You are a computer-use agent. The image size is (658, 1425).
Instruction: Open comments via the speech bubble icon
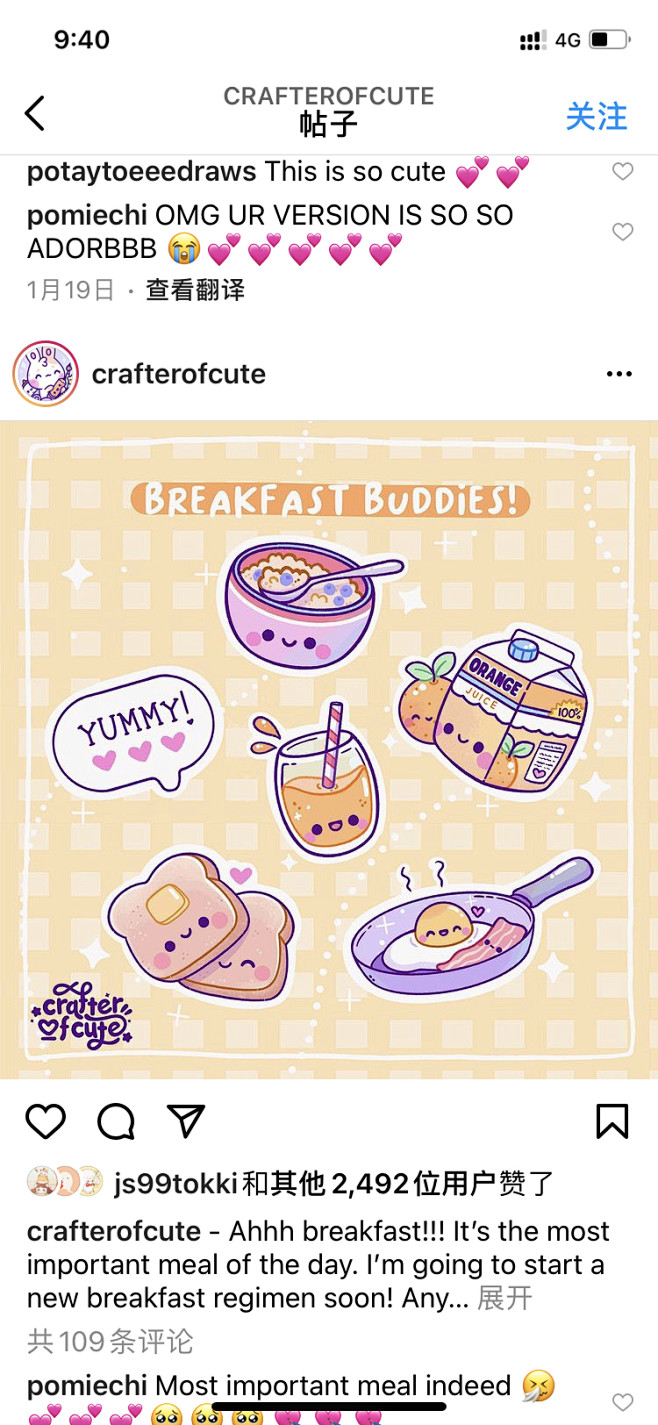(x=116, y=1121)
